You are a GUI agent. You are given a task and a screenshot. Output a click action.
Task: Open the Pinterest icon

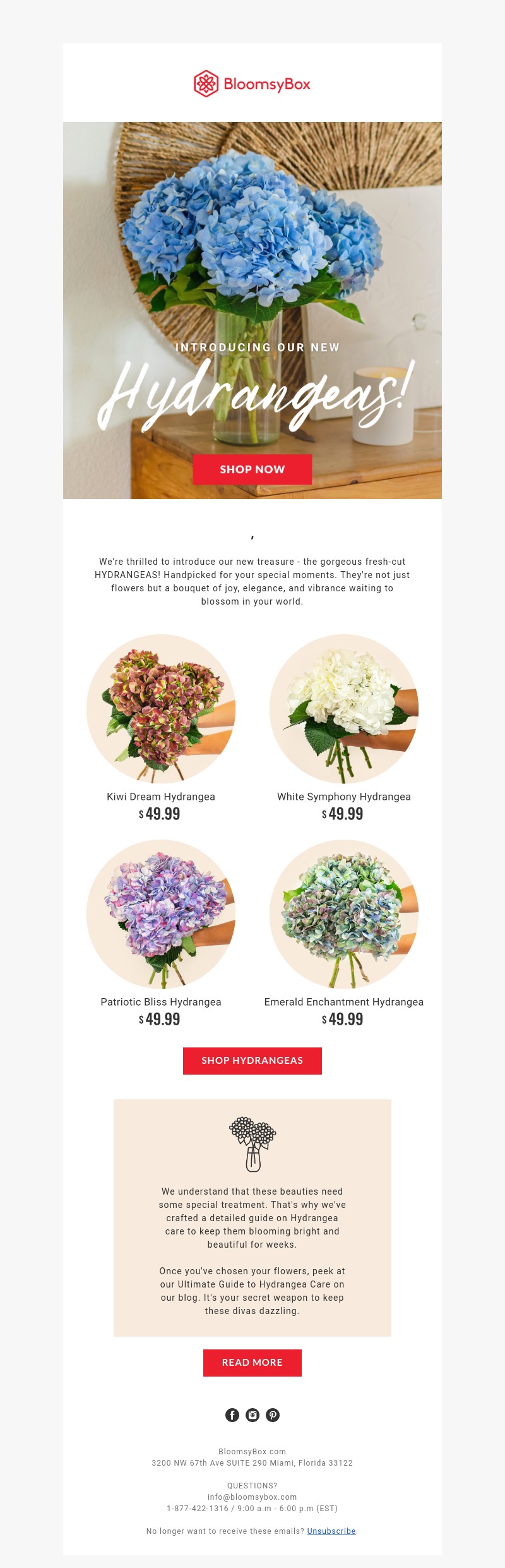(273, 1415)
